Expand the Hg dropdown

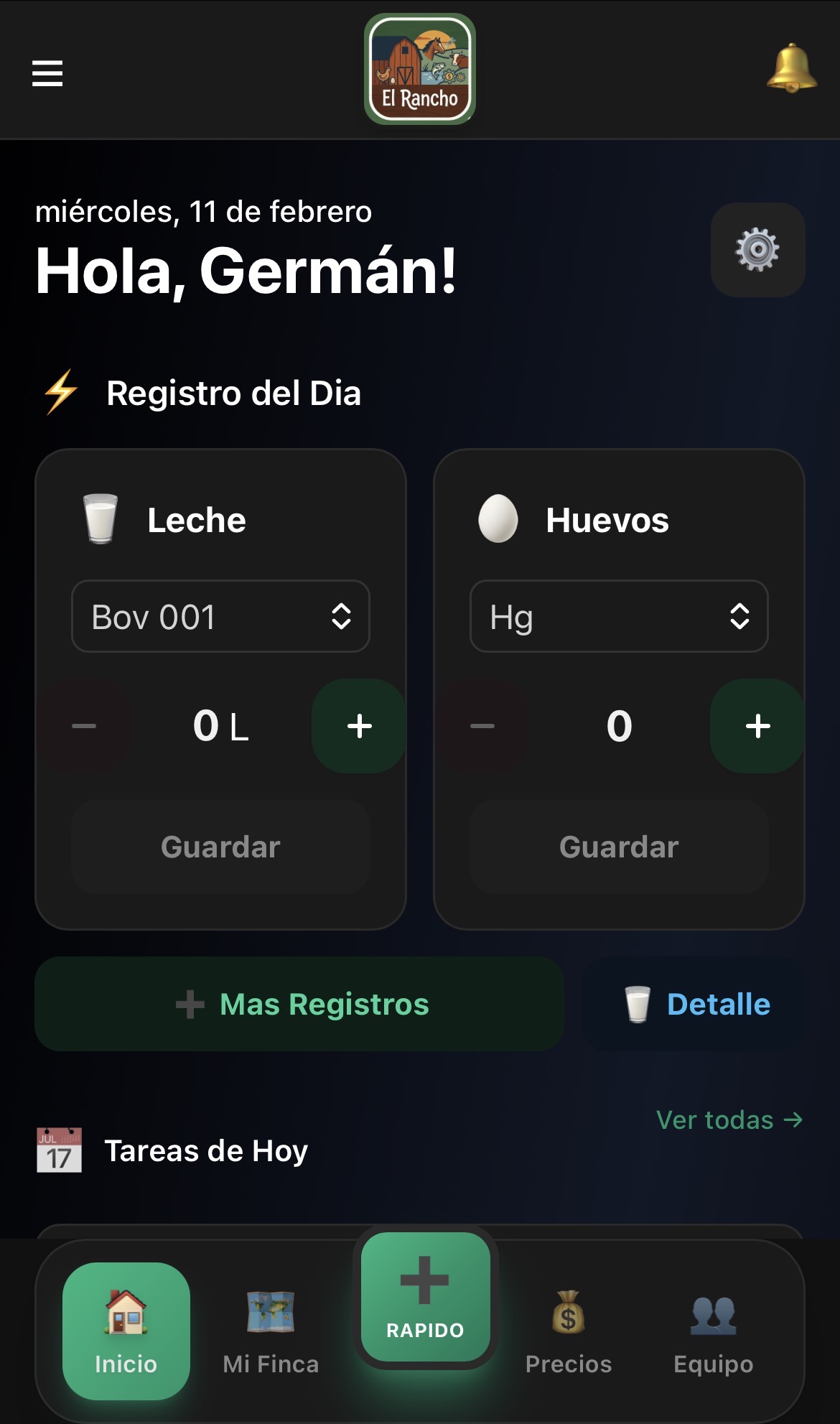(618, 616)
